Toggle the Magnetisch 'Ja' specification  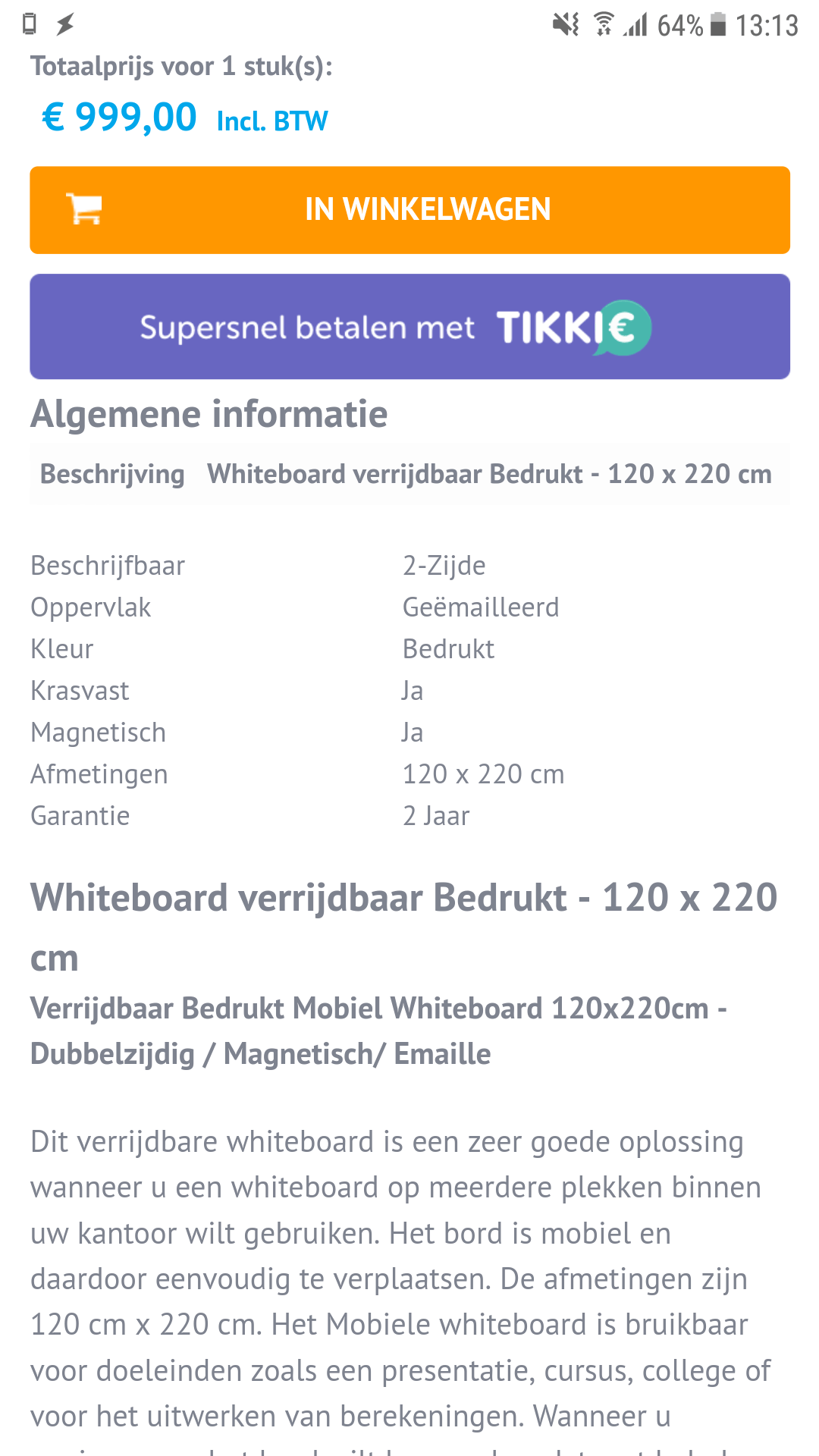click(x=413, y=732)
